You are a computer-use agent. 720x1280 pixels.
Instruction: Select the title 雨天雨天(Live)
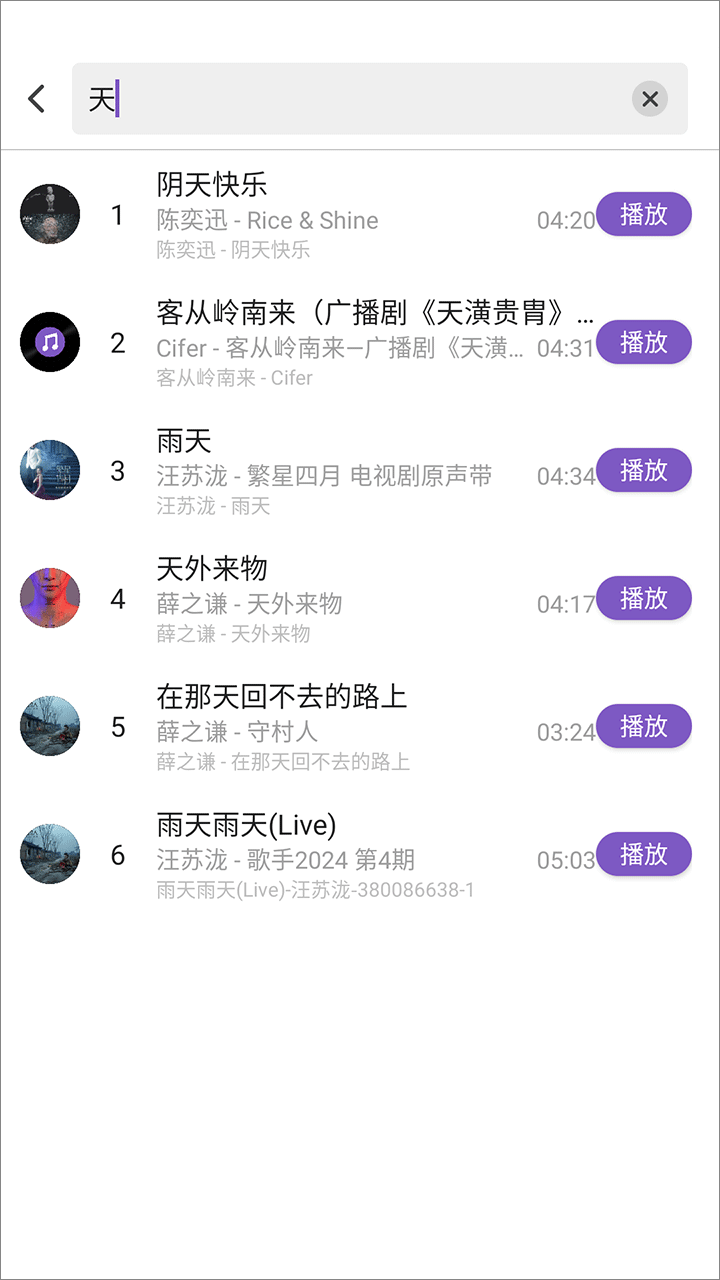pos(245,825)
